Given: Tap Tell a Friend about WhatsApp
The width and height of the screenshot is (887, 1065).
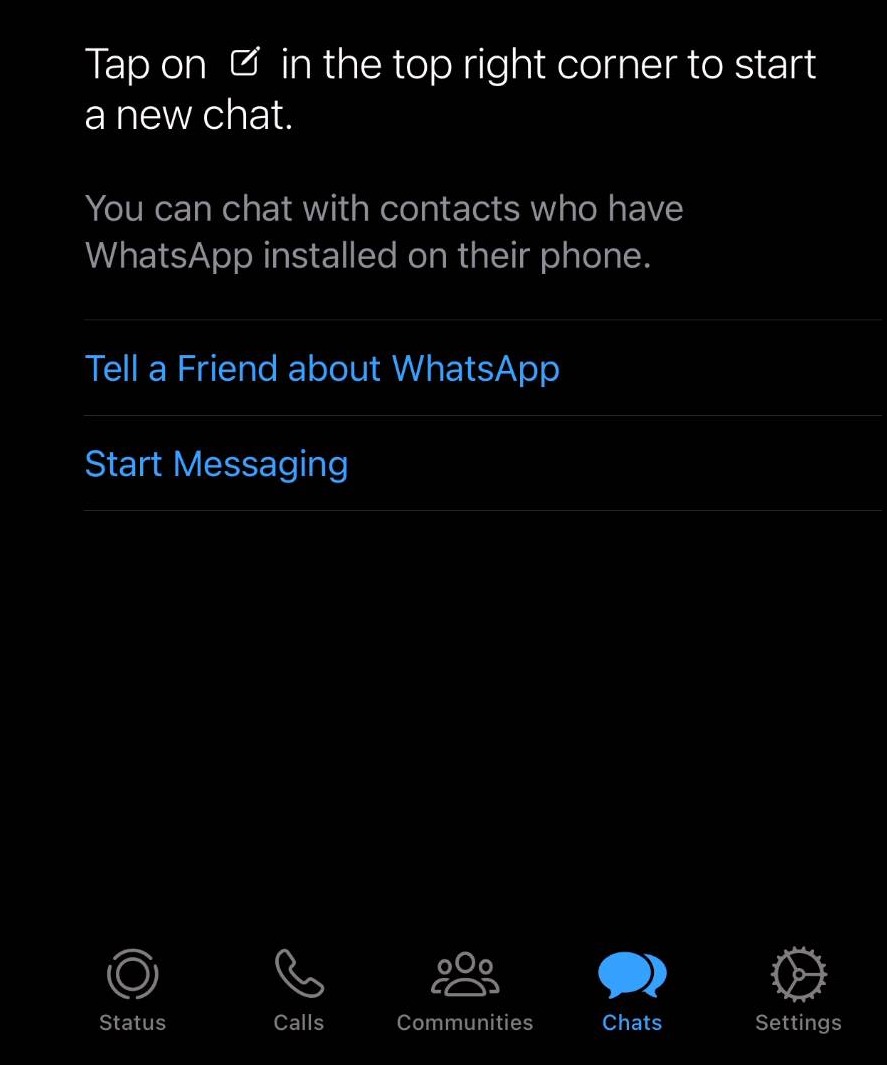Looking at the screenshot, I should tap(321, 369).
